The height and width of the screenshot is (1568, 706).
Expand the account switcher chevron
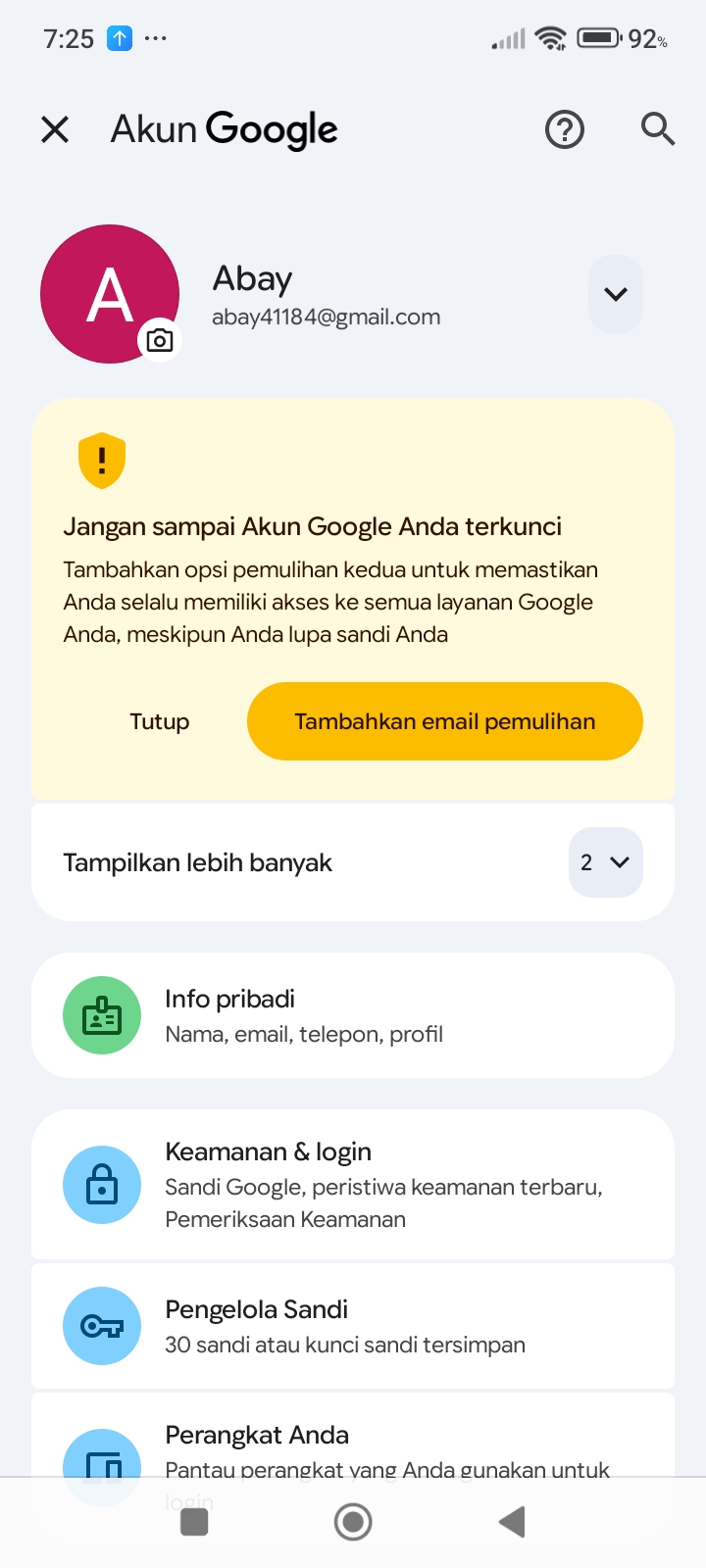615,294
